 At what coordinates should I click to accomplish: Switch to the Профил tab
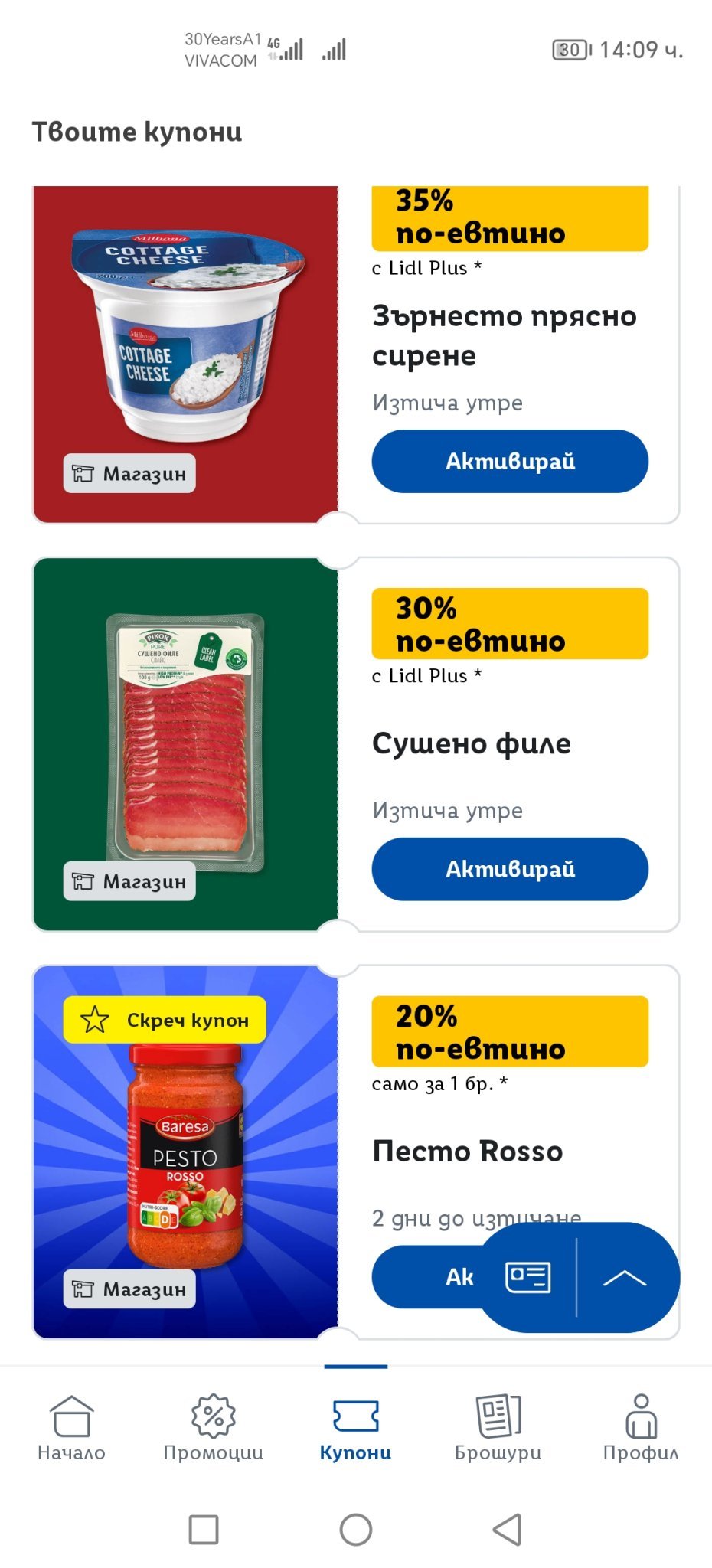(641, 1428)
